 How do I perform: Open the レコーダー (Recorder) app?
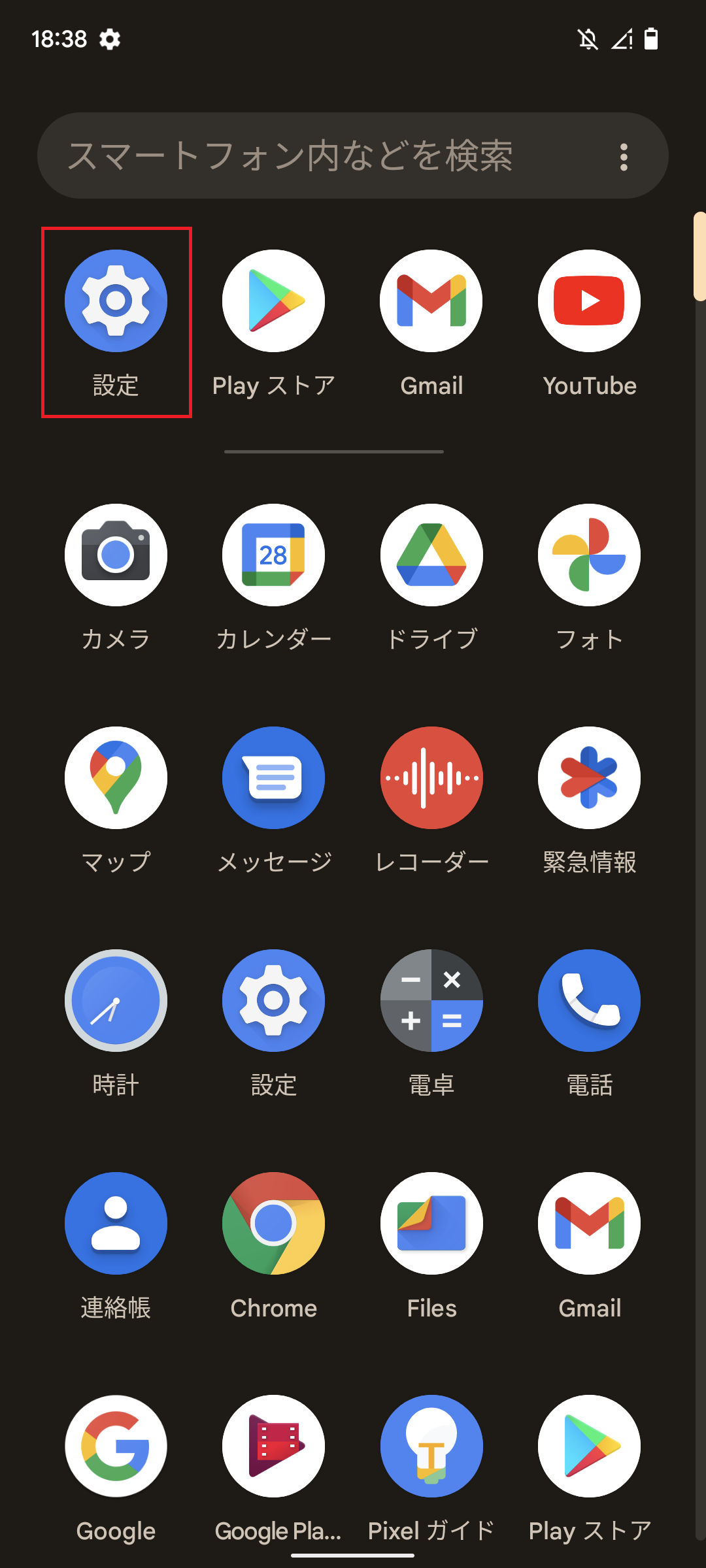[431, 777]
